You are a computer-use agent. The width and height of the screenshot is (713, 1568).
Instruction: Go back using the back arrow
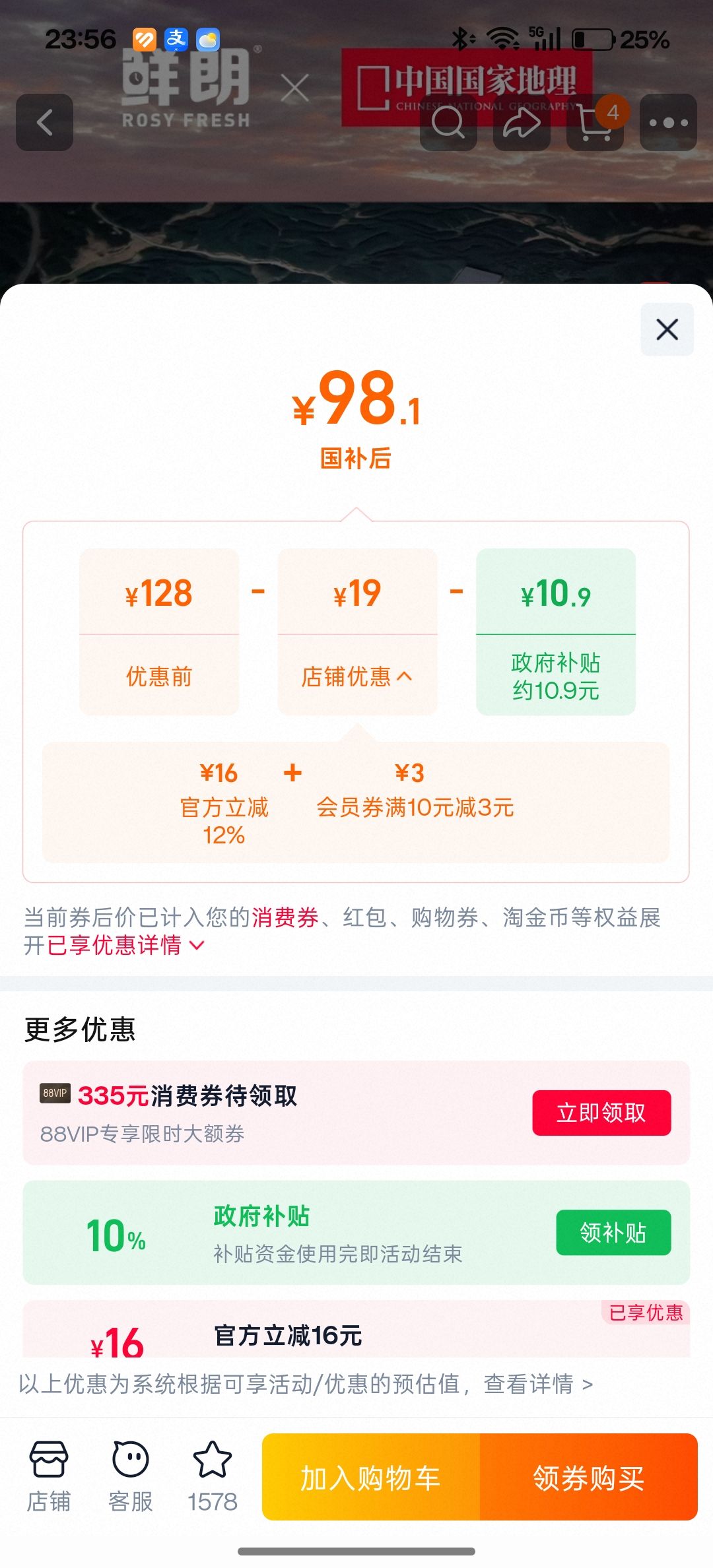pos(44,123)
